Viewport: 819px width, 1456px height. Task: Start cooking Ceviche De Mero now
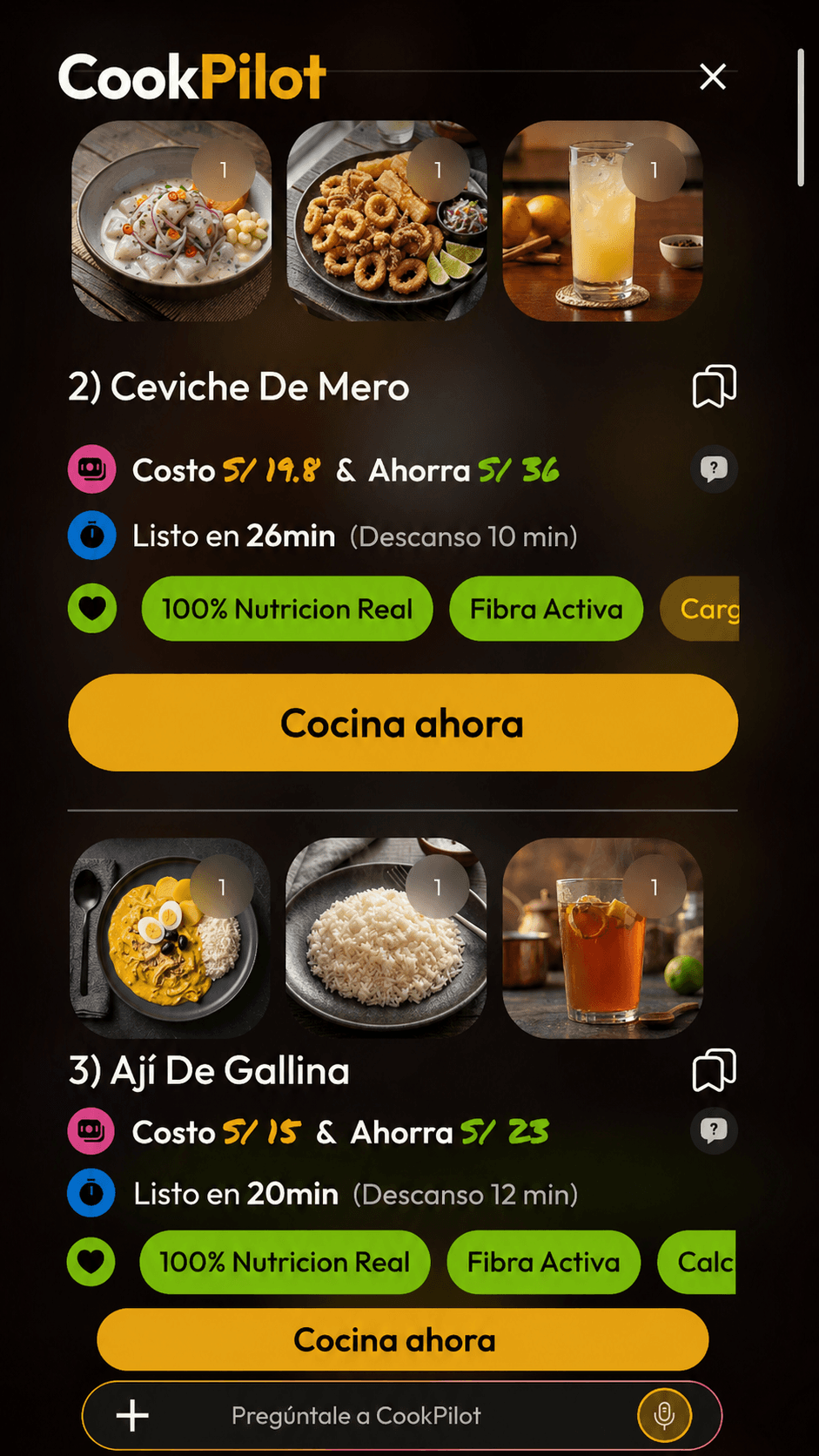[403, 723]
